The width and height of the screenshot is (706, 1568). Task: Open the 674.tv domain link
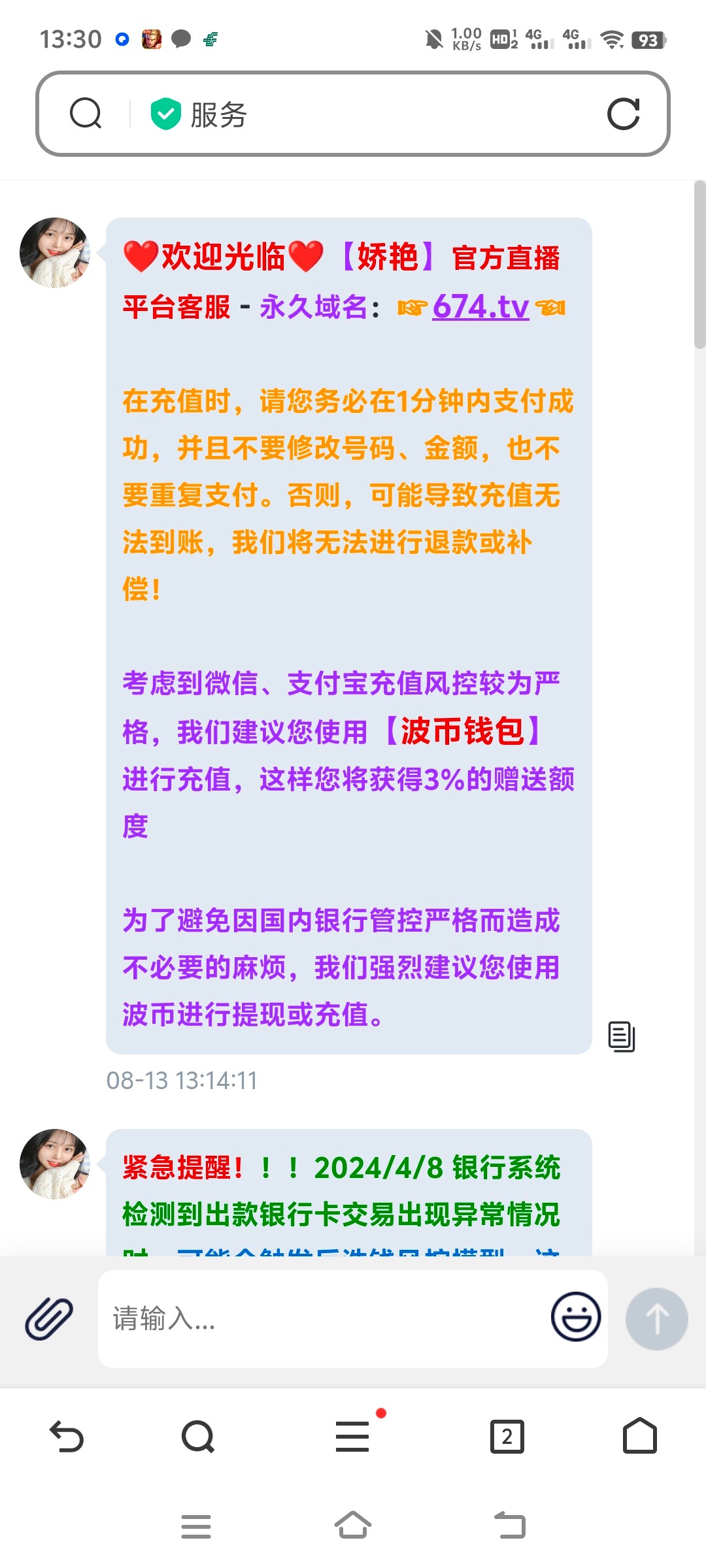pos(480,306)
